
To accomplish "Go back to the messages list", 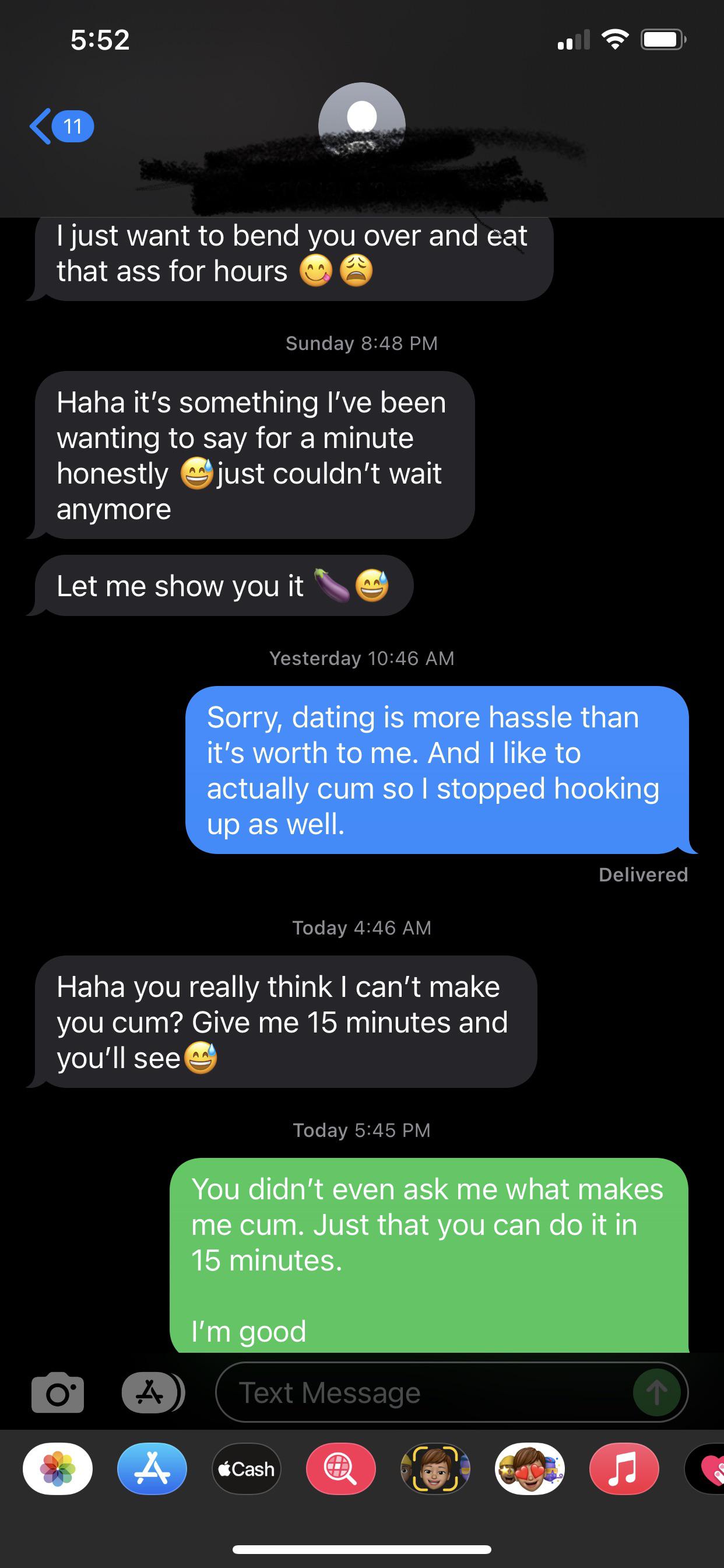I will coord(59,127).
